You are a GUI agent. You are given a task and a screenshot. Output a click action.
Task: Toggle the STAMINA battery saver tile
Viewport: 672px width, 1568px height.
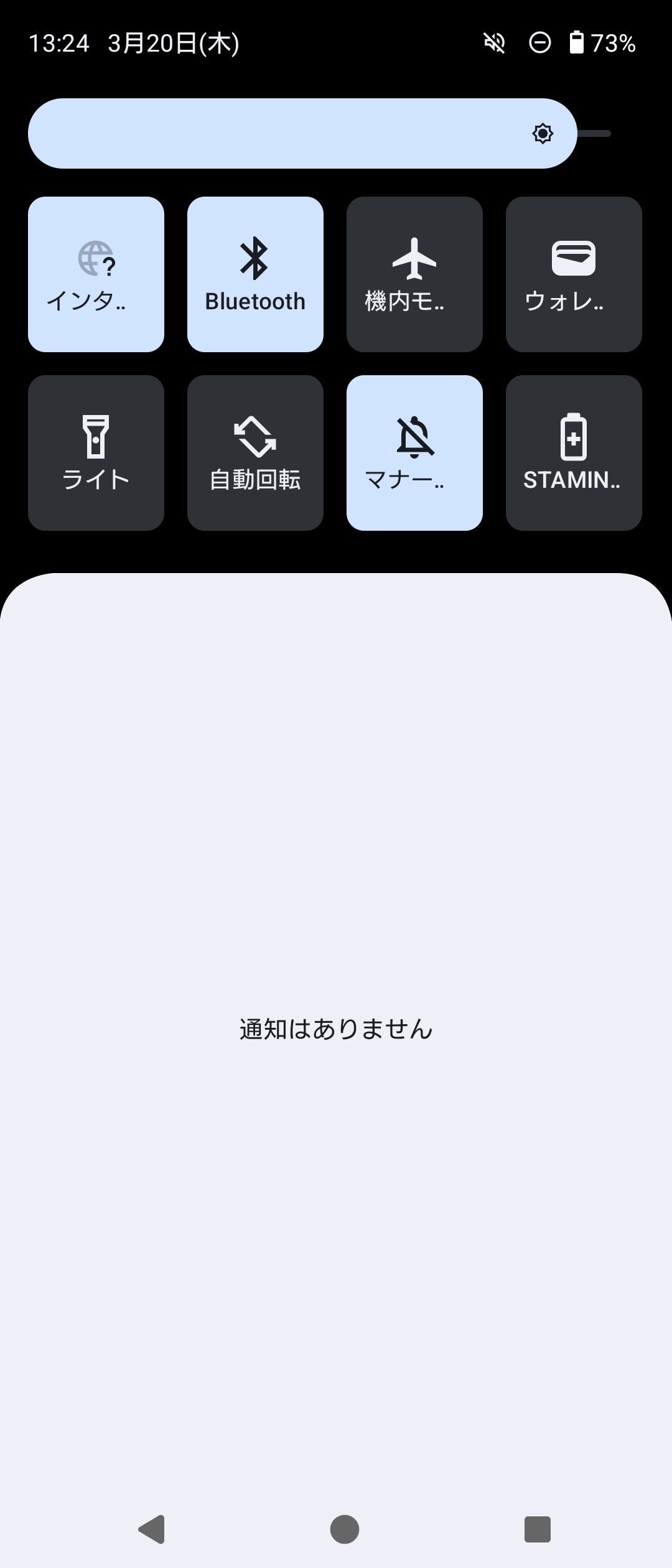tap(574, 453)
